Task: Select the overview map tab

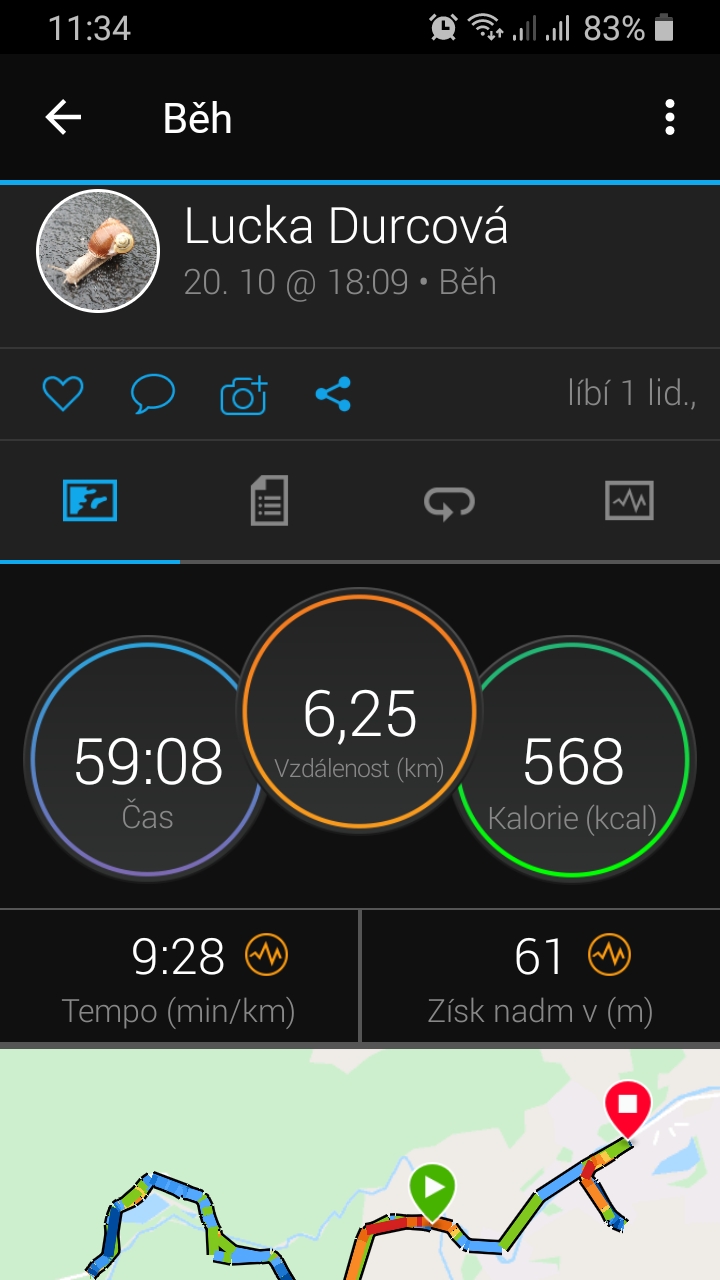Action: tap(90, 500)
